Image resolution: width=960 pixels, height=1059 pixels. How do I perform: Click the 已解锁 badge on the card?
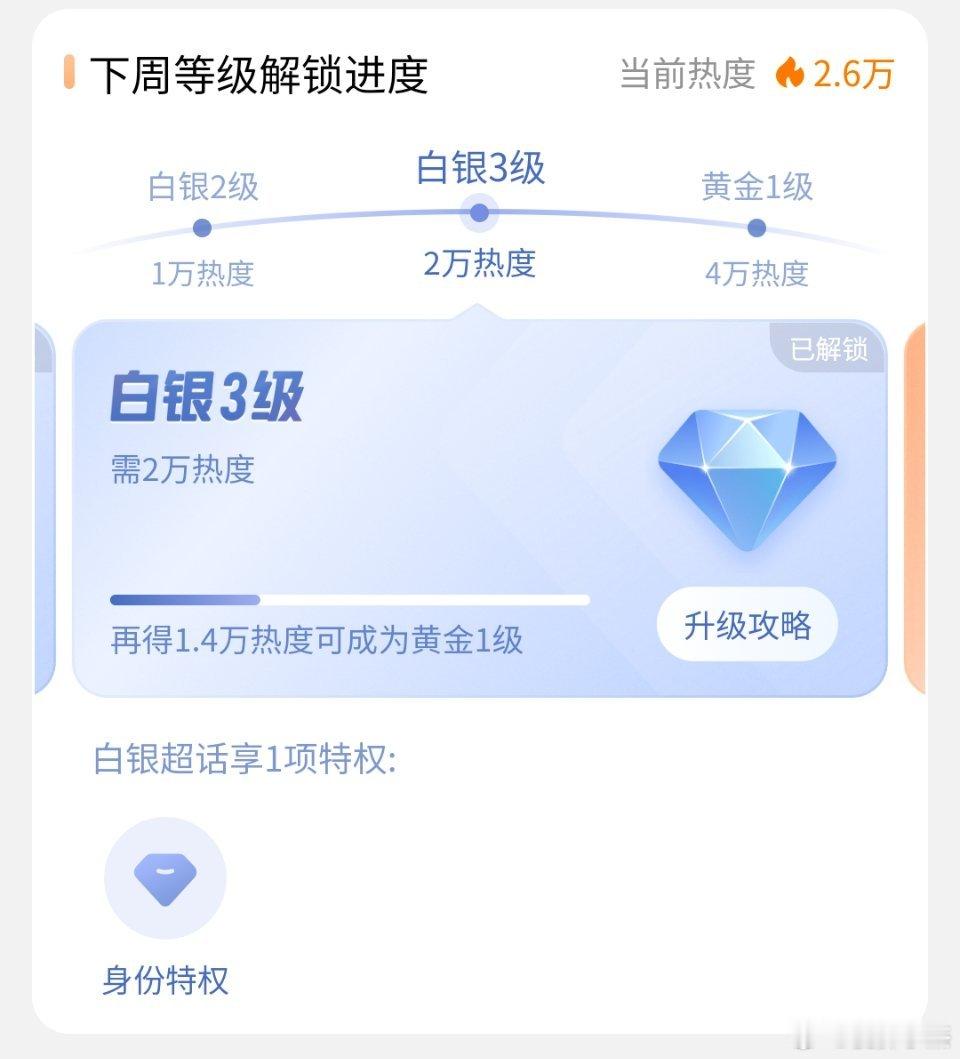[x=830, y=350]
